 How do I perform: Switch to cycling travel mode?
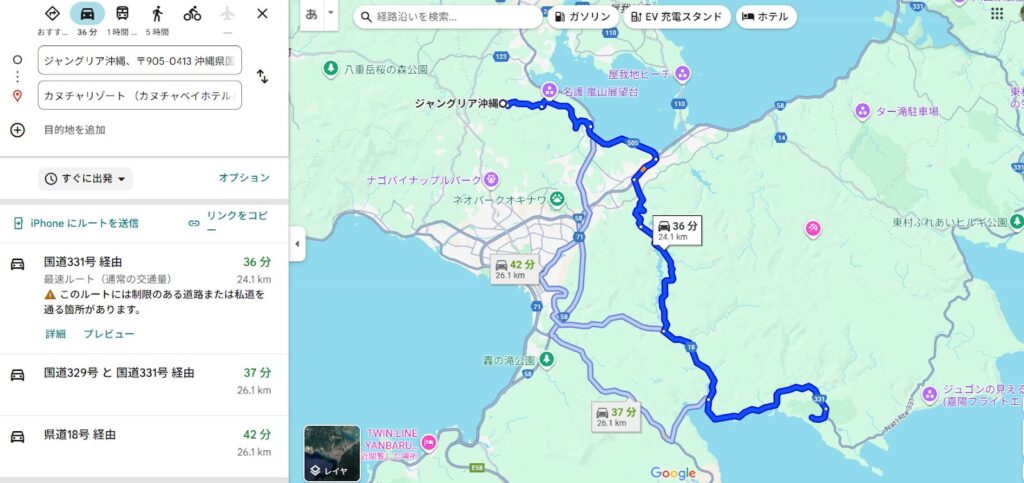click(x=192, y=14)
